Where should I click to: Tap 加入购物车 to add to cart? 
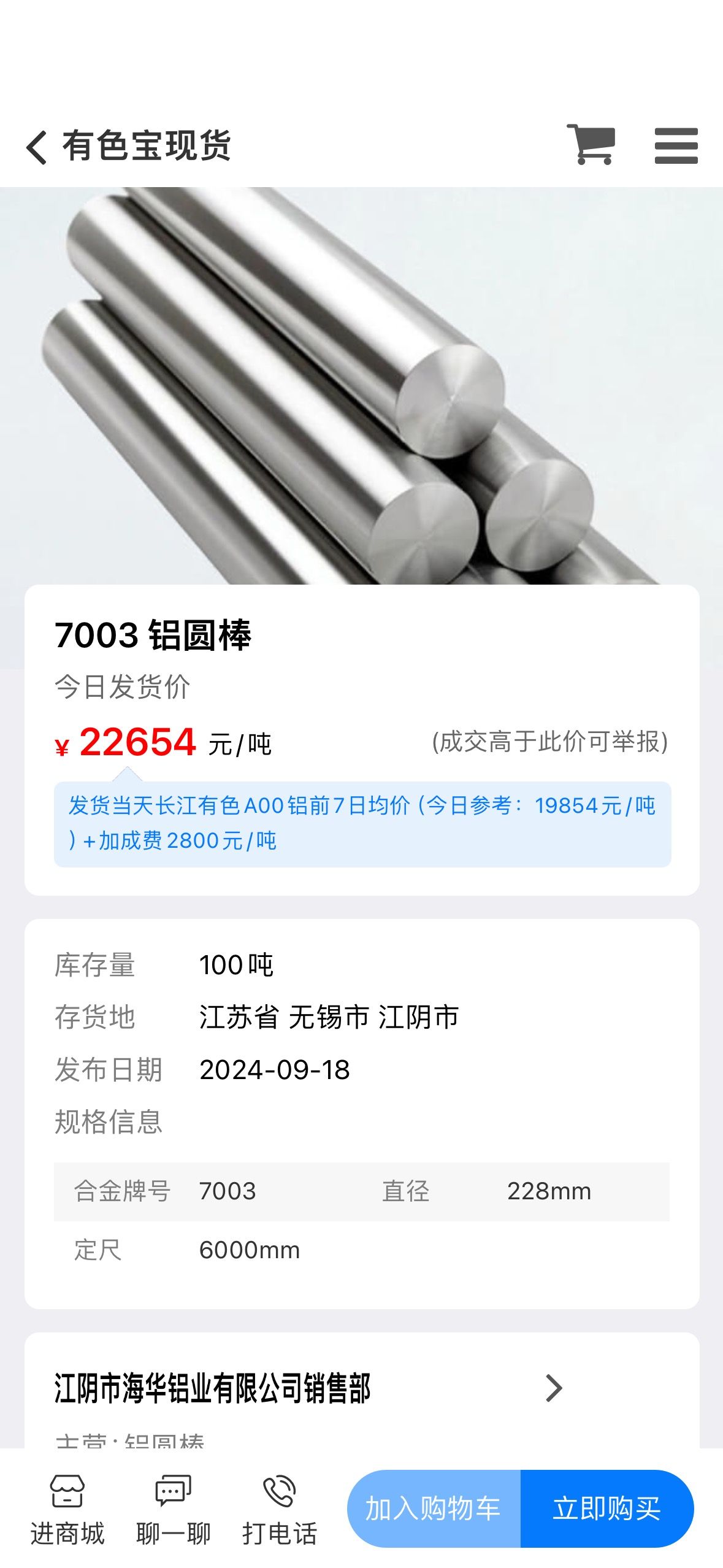434,1508
